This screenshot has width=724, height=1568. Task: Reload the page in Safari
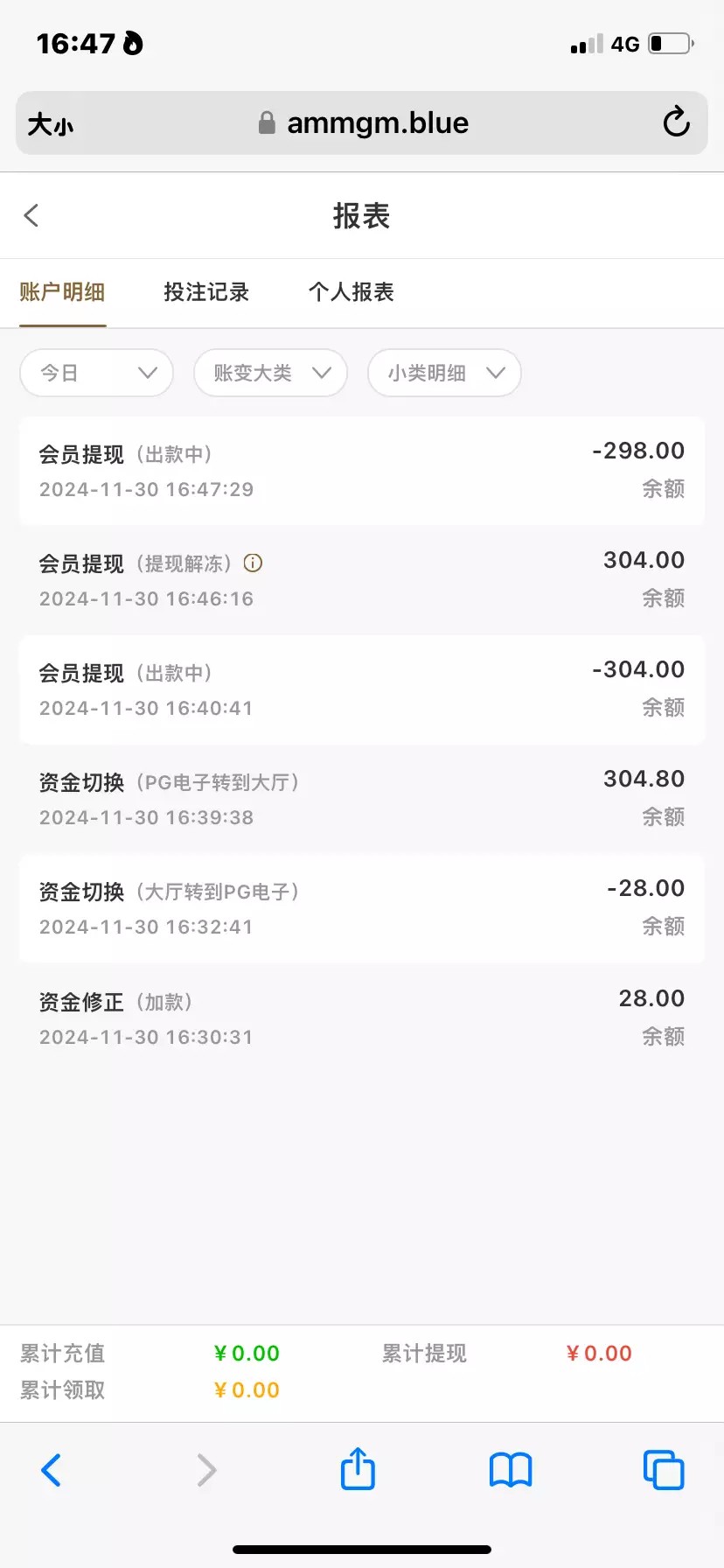(676, 122)
